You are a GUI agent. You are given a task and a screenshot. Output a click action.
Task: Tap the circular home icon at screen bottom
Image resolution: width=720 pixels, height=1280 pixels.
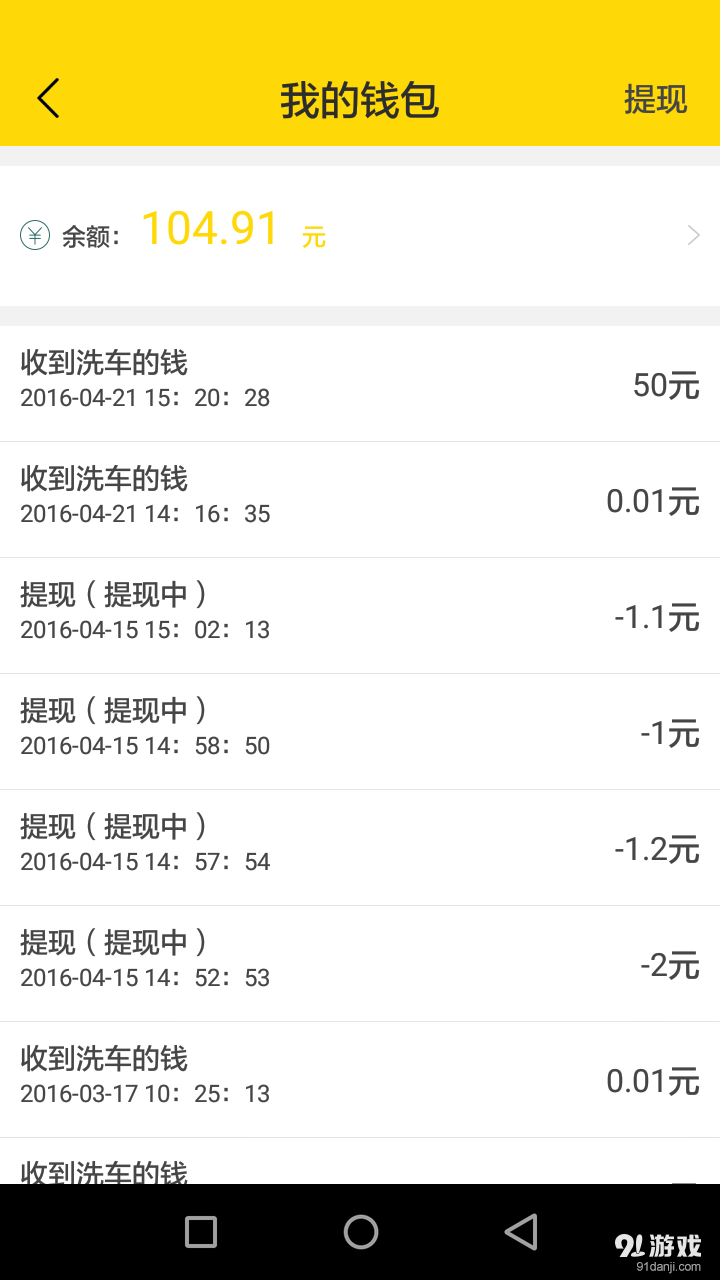click(362, 1231)
